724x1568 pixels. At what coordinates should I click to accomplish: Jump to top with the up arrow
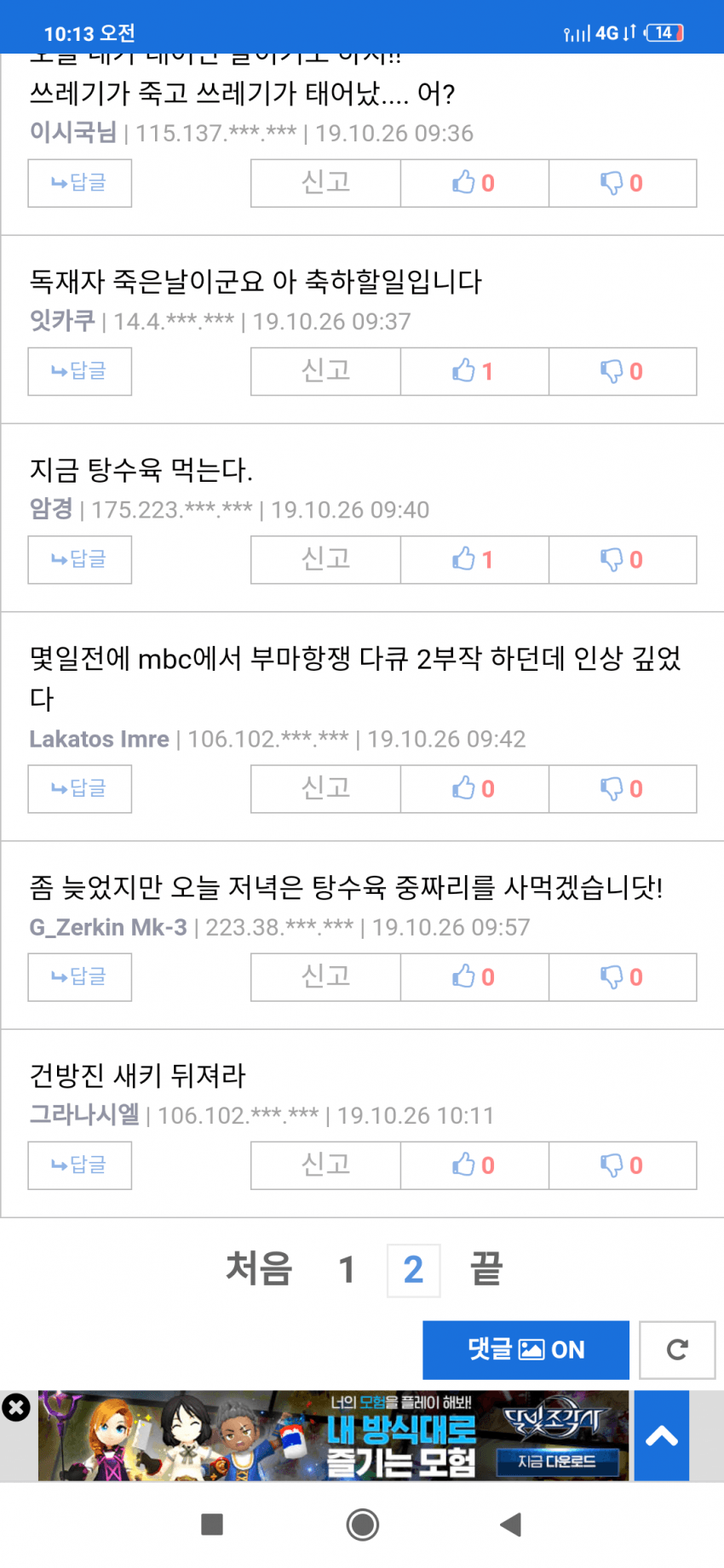click(661, 1436)
